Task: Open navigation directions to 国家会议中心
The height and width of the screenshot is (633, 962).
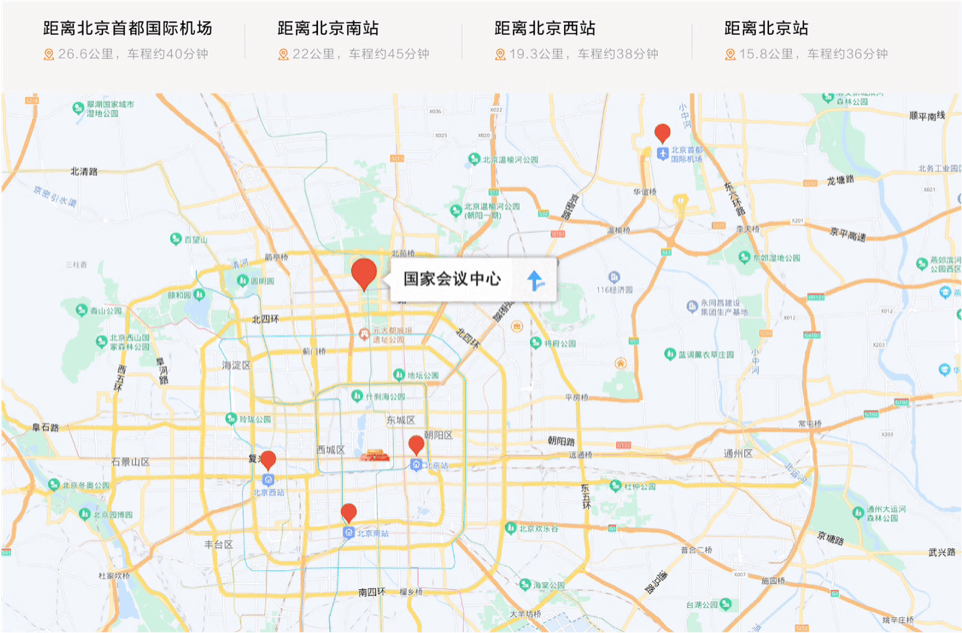Action: pos(536,280)
